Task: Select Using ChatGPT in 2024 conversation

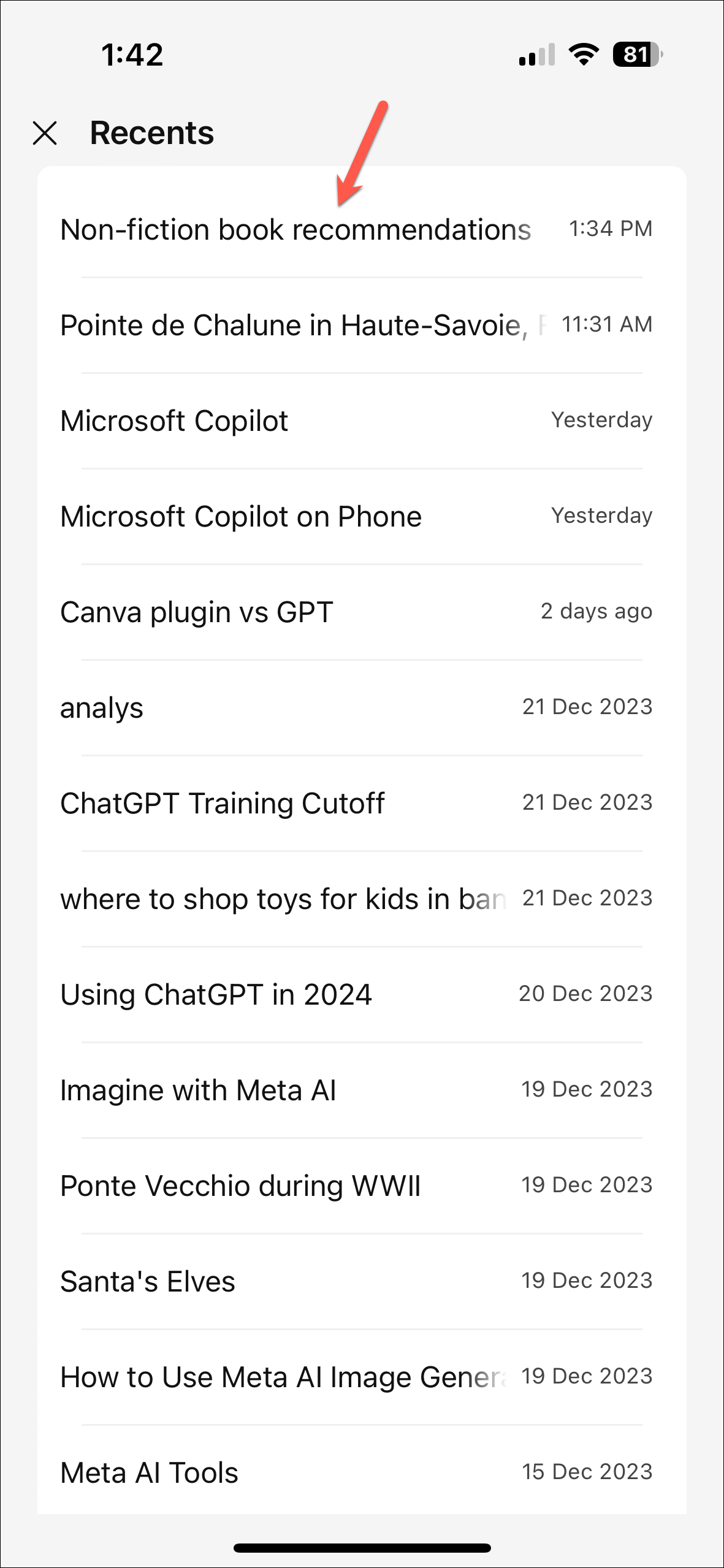Action: tap(216, 995)
